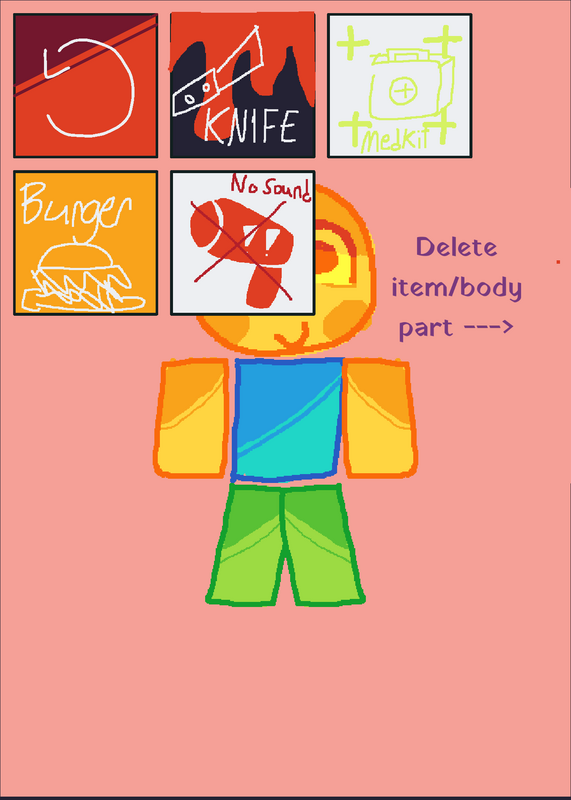Screen dimensions: 571x800
Task: Select the Knife item
Action: (x=242, y=86)
